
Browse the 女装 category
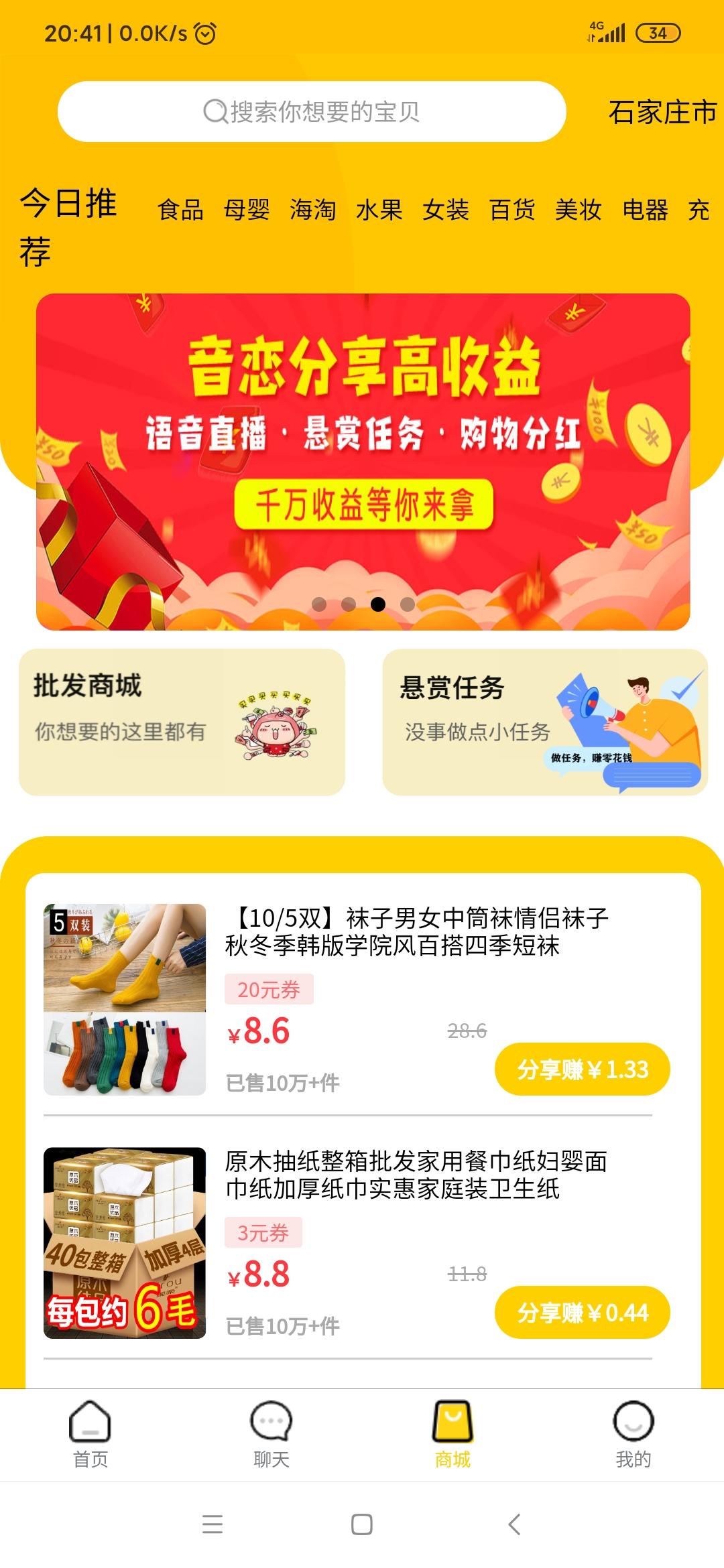(x=446, y=210)
